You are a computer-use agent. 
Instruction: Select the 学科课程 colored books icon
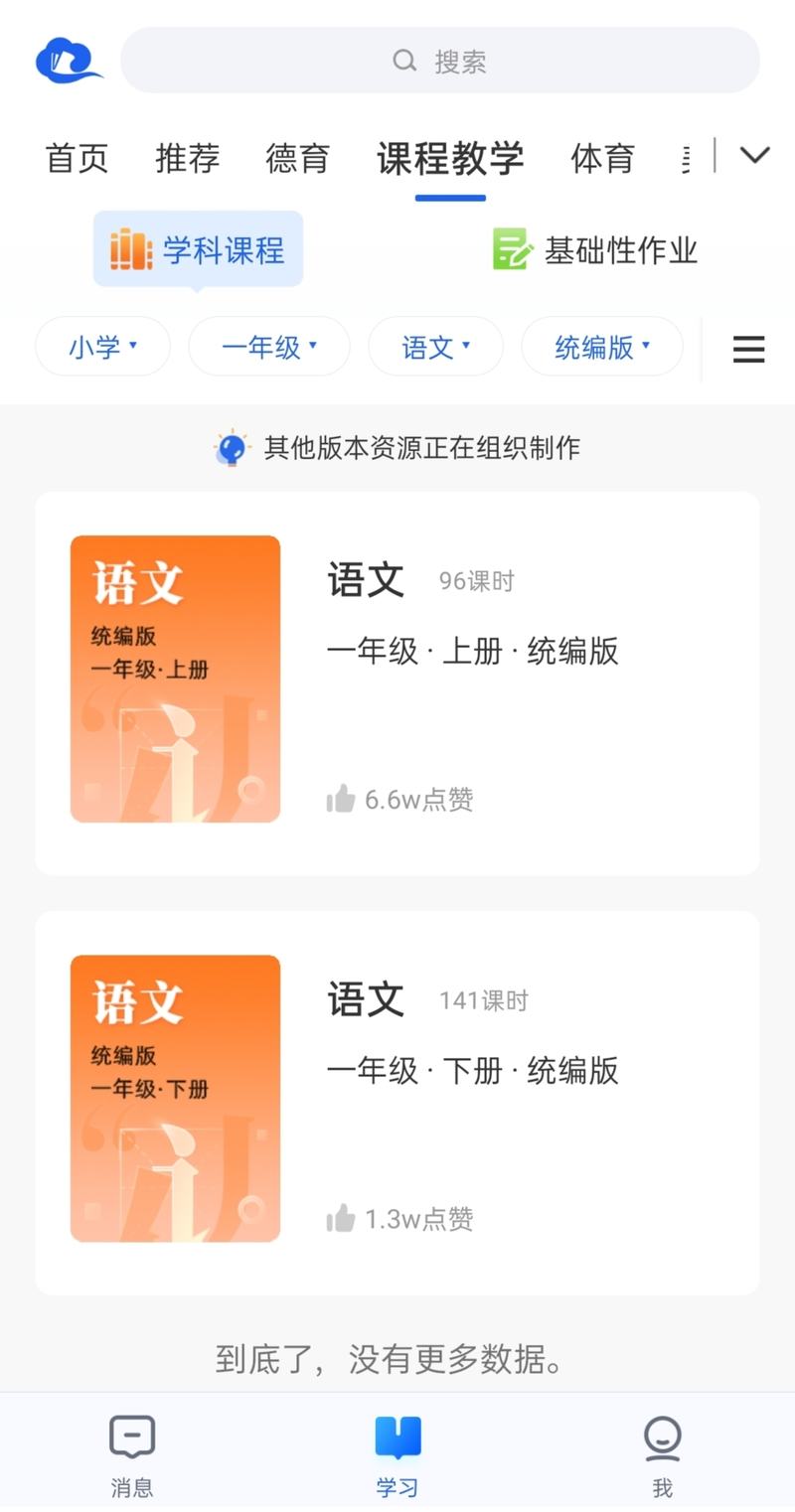pyautogui.click(x=130, y=250)
